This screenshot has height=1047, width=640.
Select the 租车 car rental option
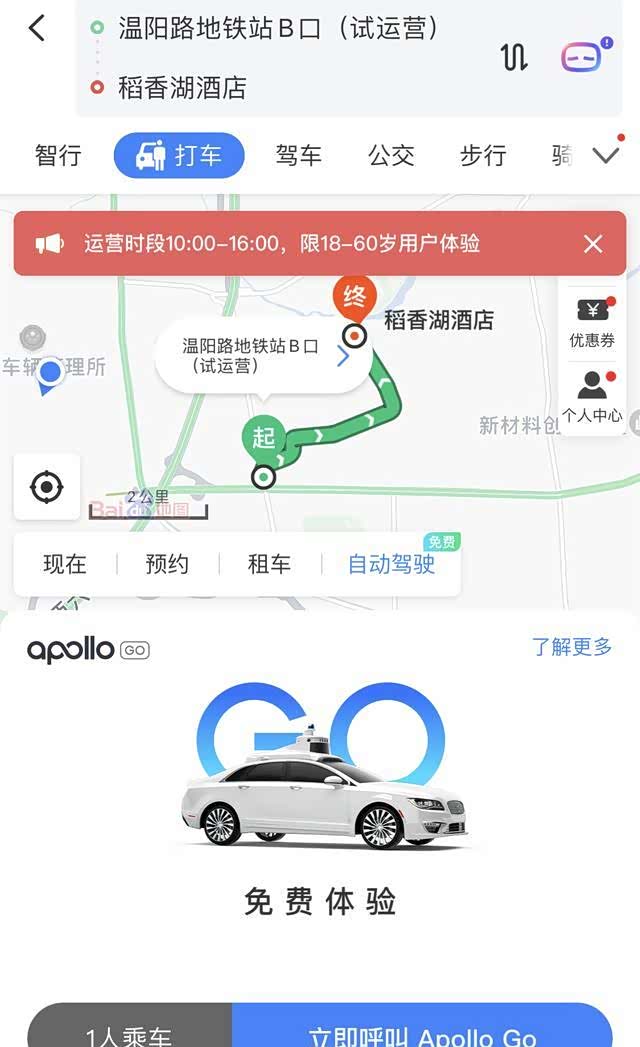(x=269, y=565)
